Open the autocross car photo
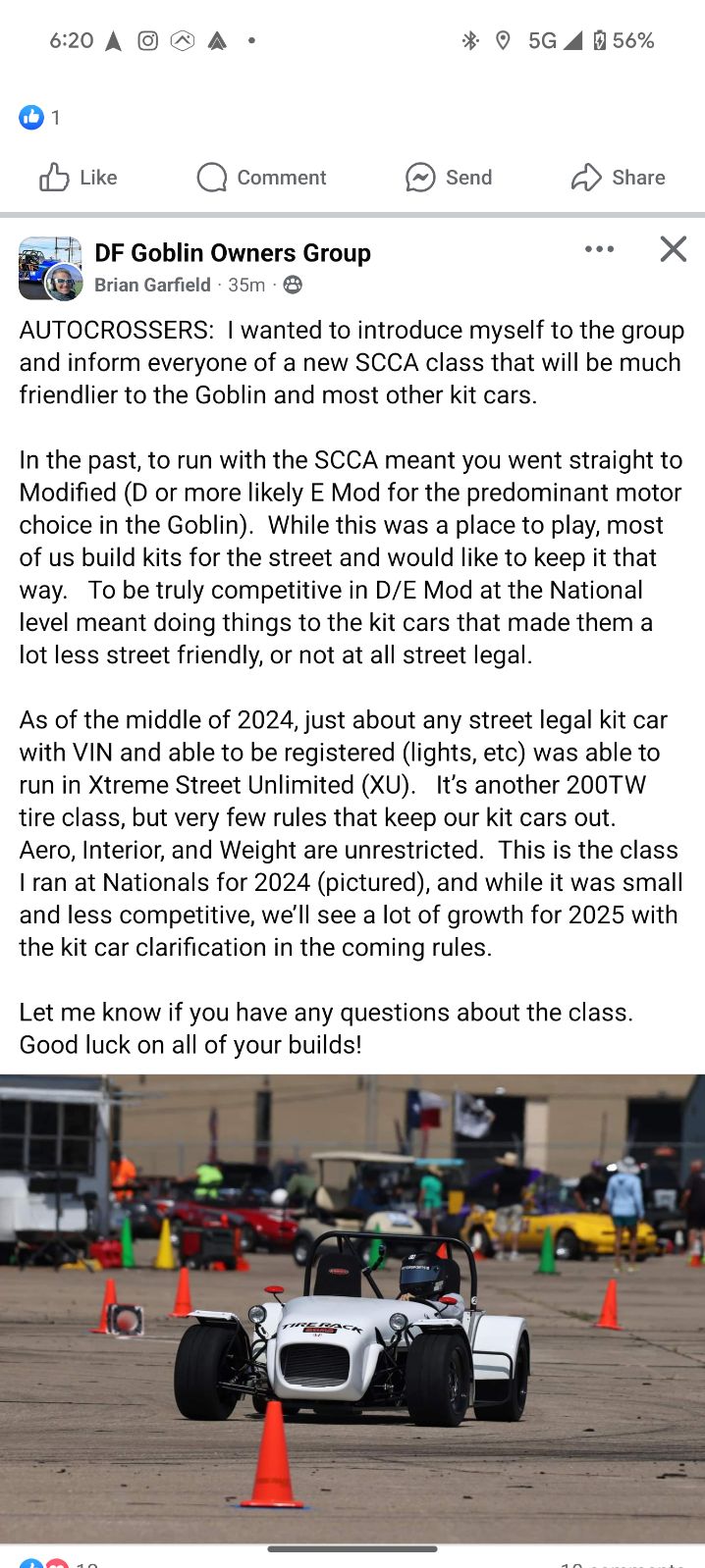This screenshot has height=1568, width=705. point(352,1309)
